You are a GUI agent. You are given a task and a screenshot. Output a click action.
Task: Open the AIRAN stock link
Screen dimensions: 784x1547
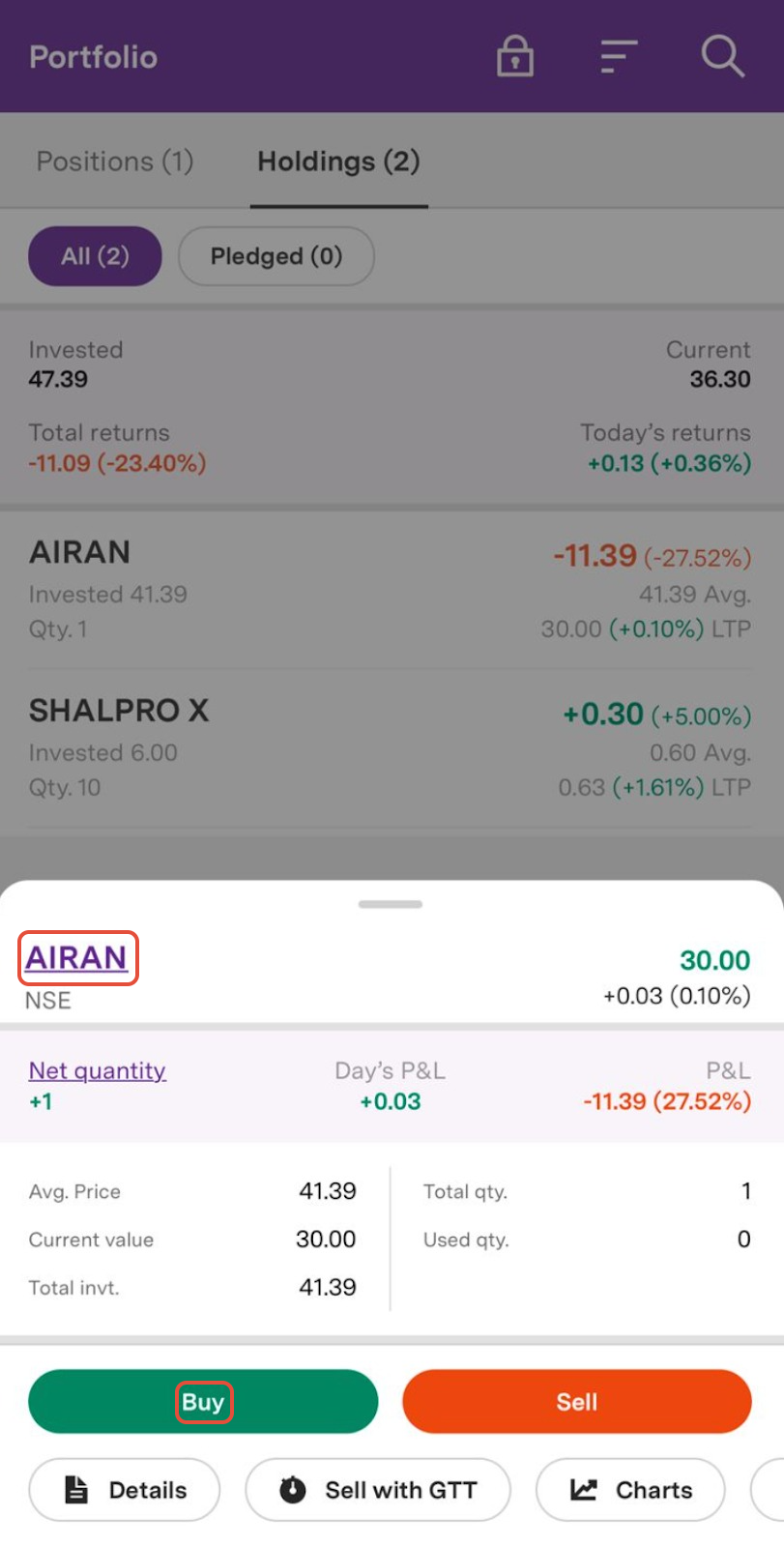click(77, 958)
